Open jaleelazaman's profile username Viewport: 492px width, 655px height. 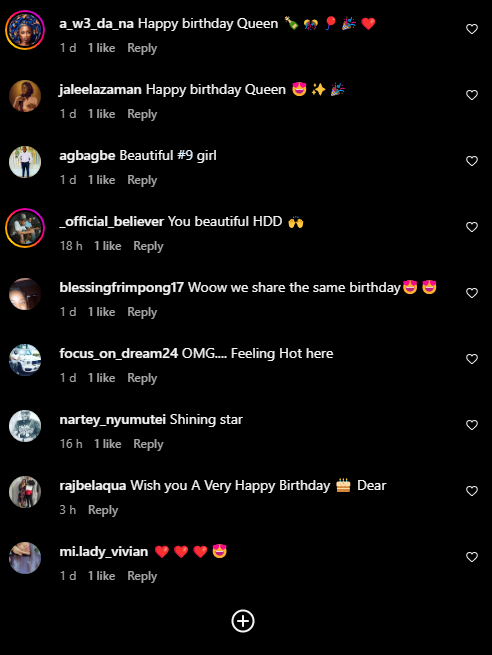click(100, 89)
